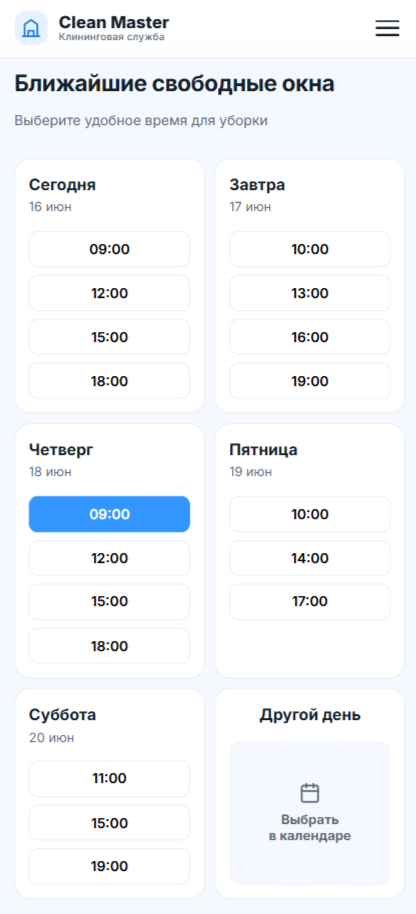This screenshot has height=914, width=416.
Task: Select 11:00 on Суббота
Action: coord(110,779)
